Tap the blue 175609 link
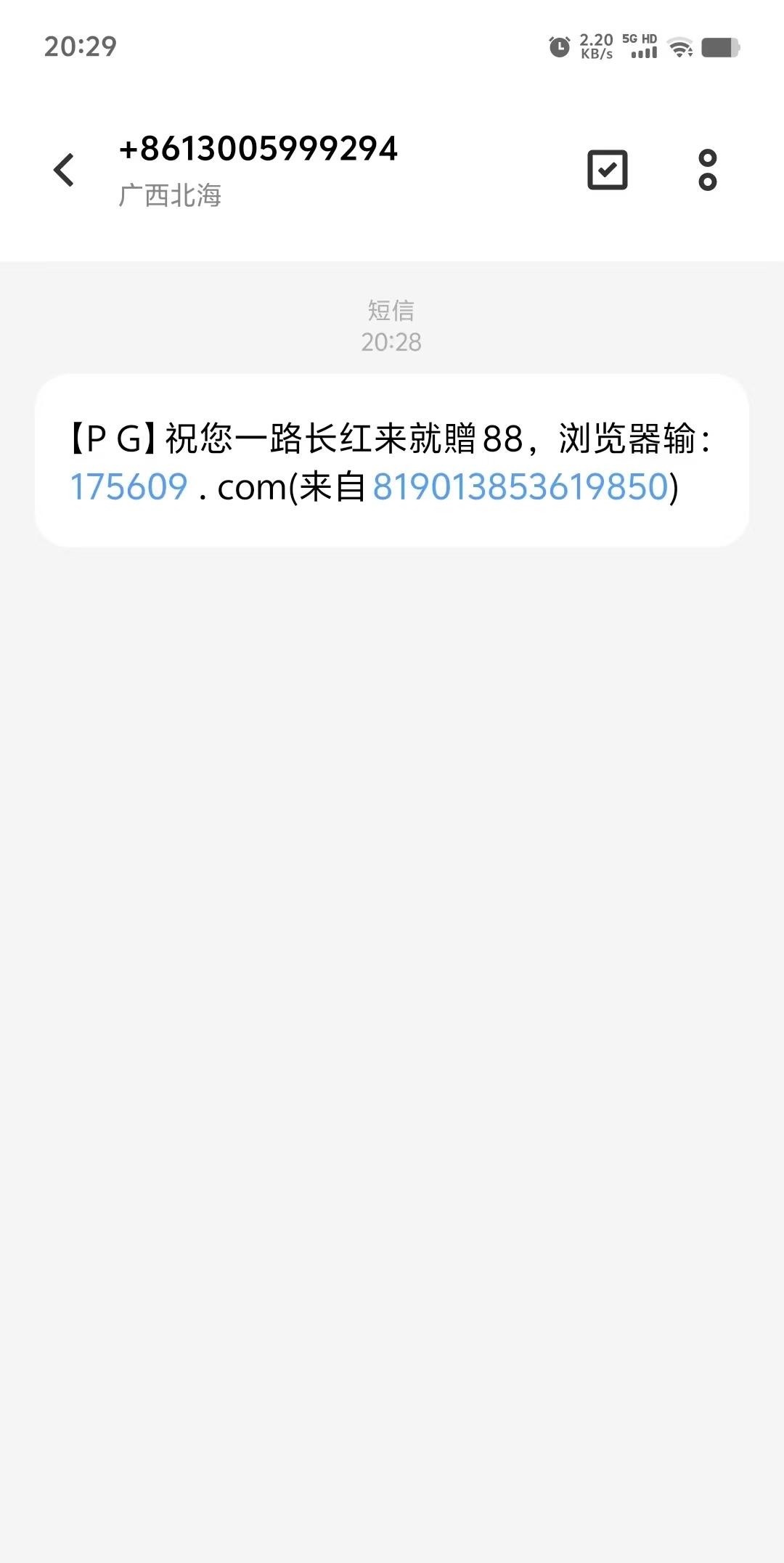 tap(128, 486)
